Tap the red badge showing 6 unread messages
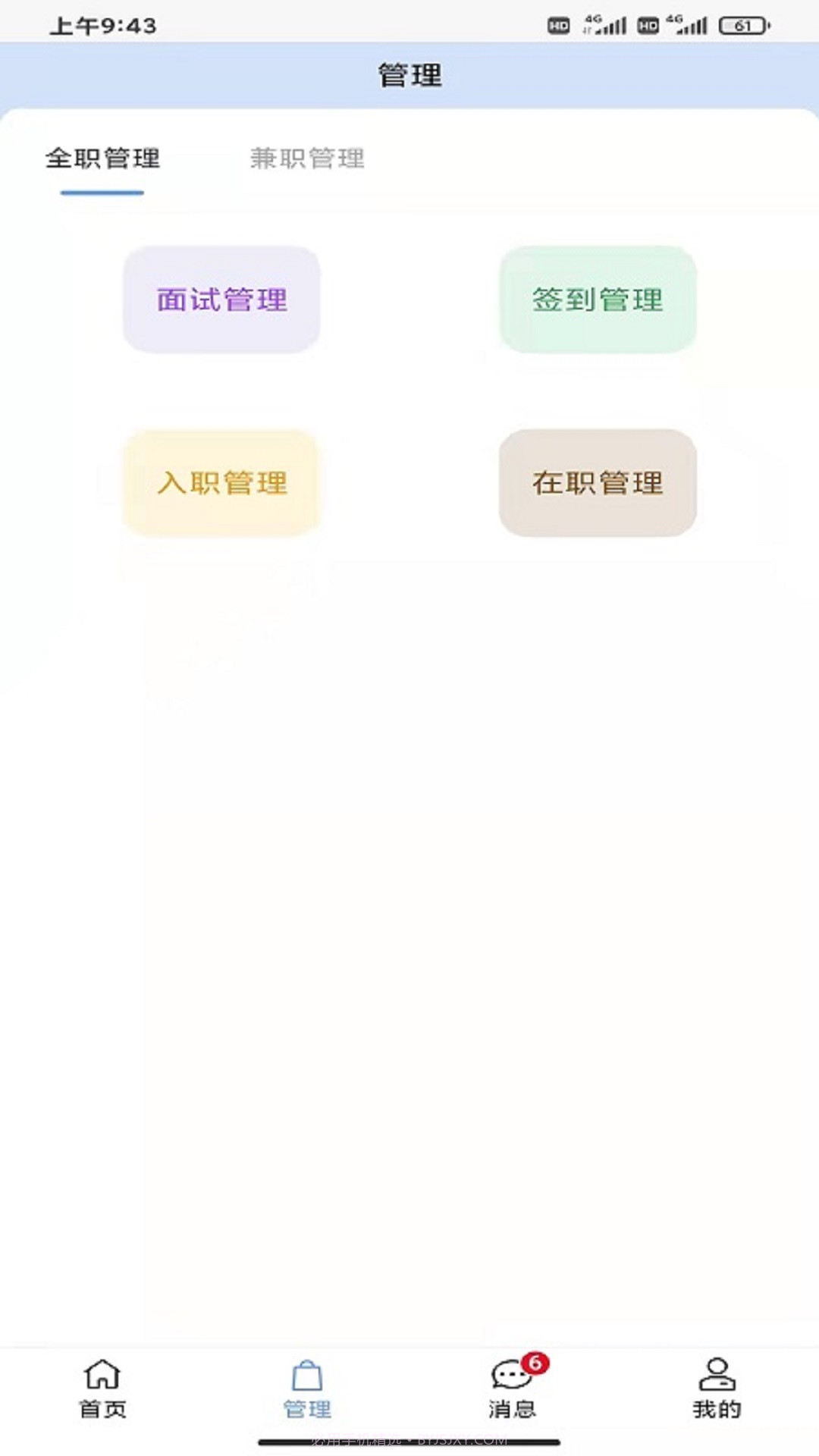Viewport: 819px width, 1456px height. point(535,1361)
